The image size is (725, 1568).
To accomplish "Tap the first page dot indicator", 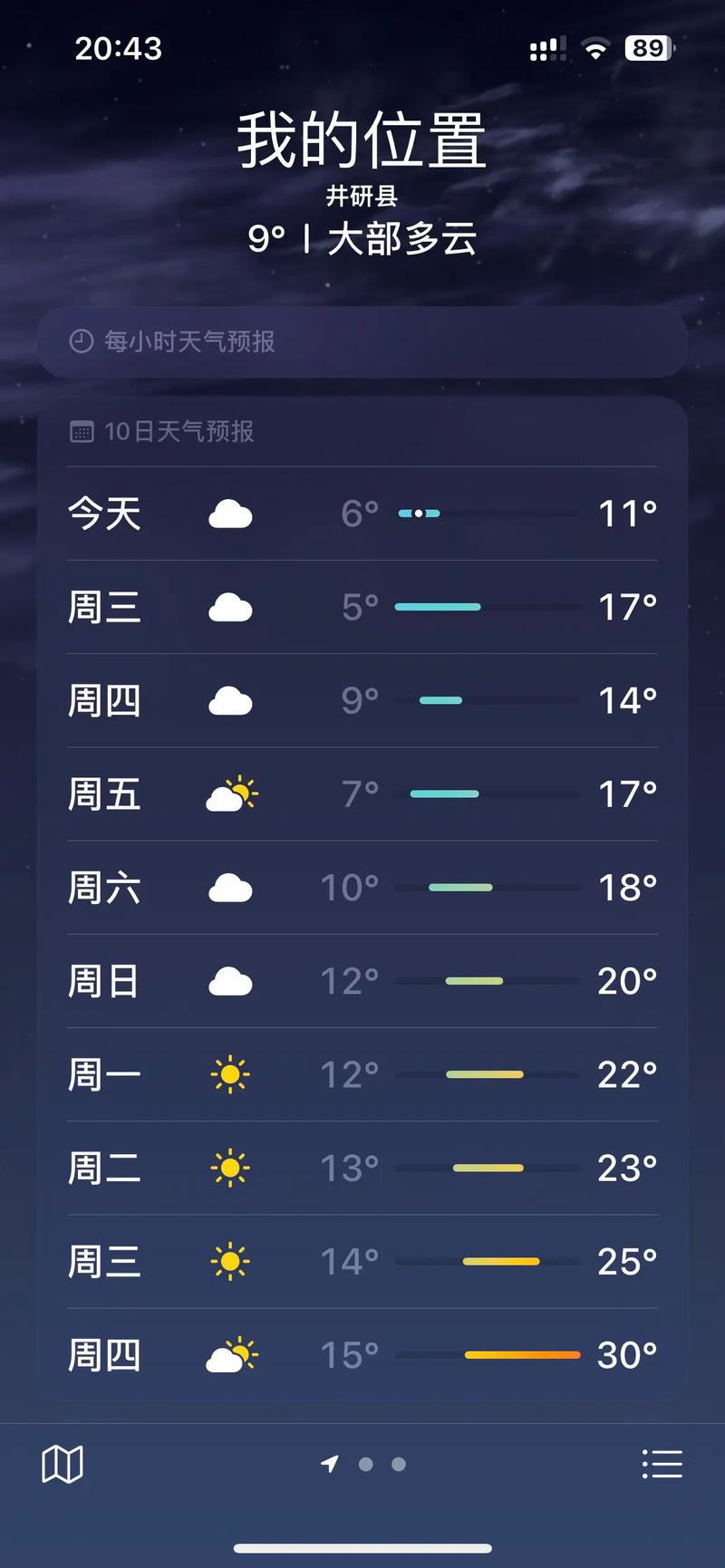I will [366, 1464].
